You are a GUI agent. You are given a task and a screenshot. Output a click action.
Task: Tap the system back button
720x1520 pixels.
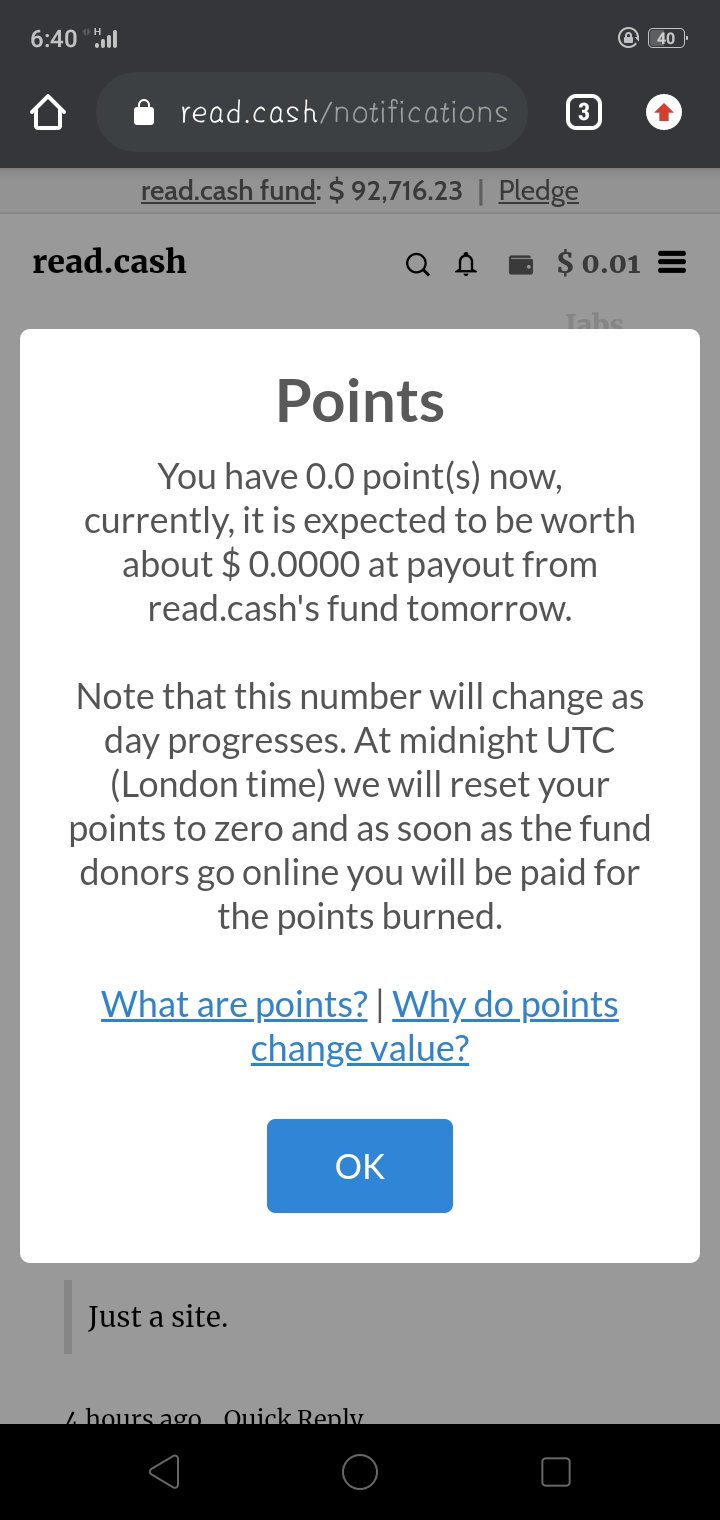[x=163, y=1472]
